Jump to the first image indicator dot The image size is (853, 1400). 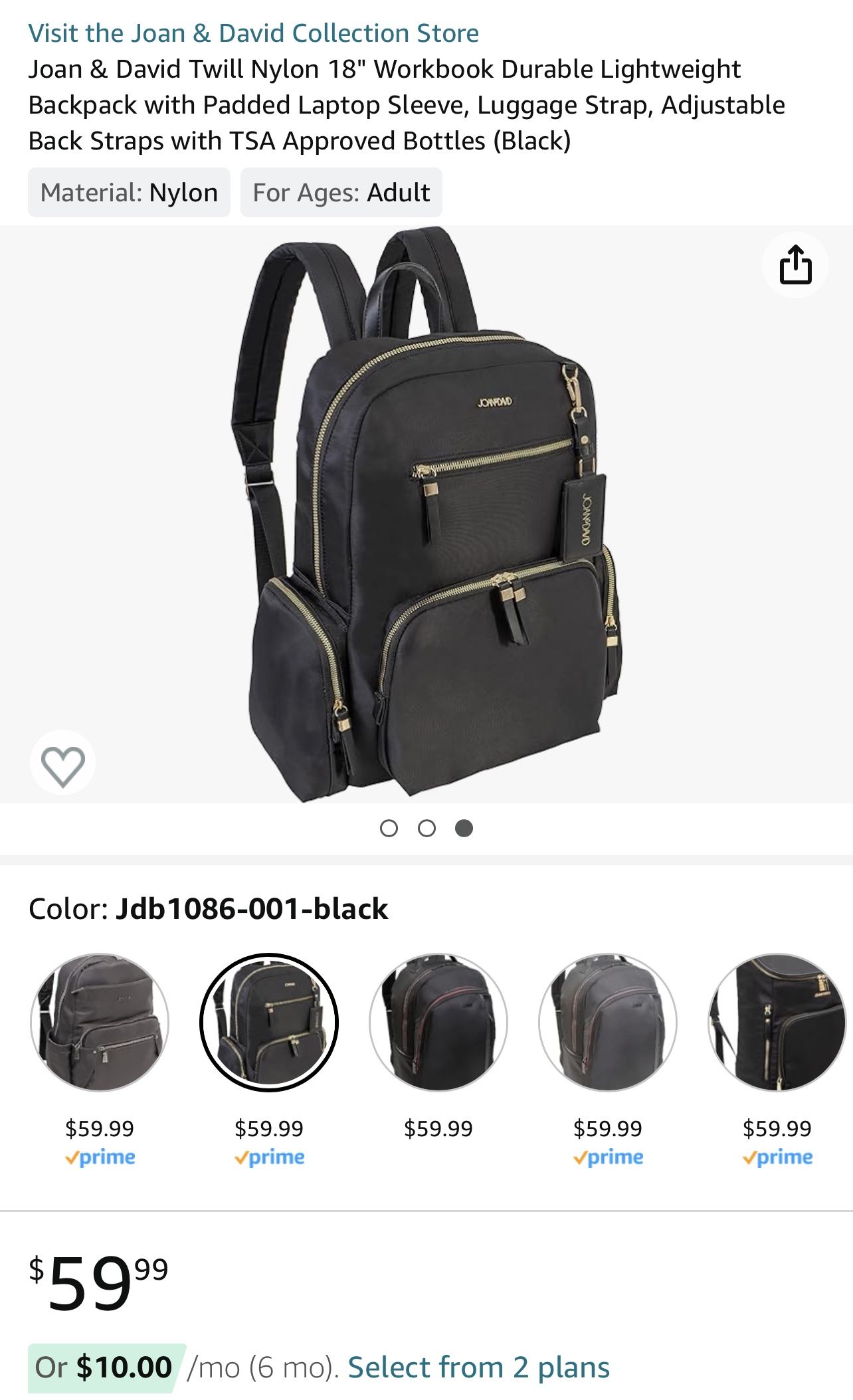389,828
